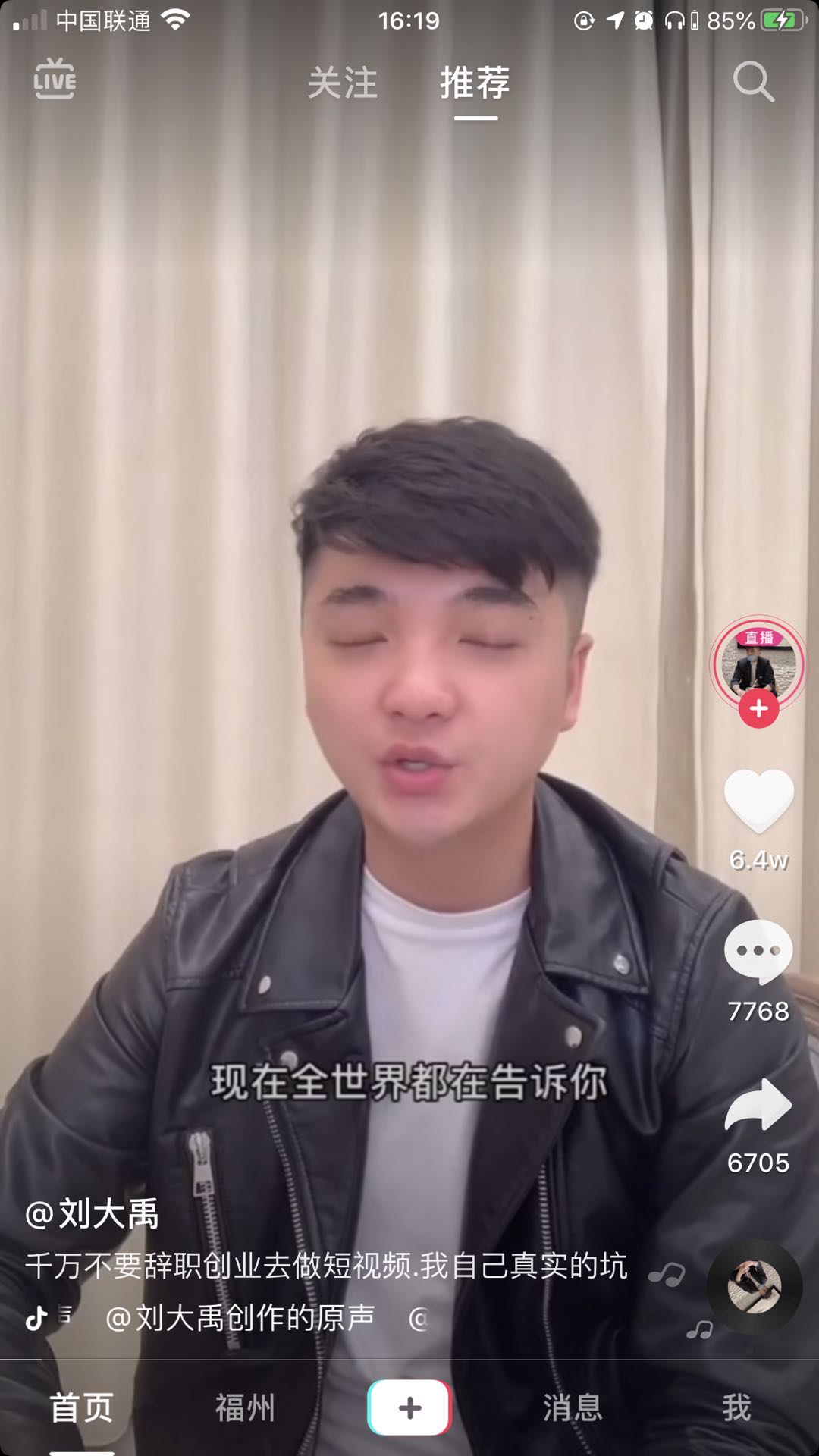Open the original sound @刘大禹创作的原声
The image size is (819, 1456).
(240, 1318)
